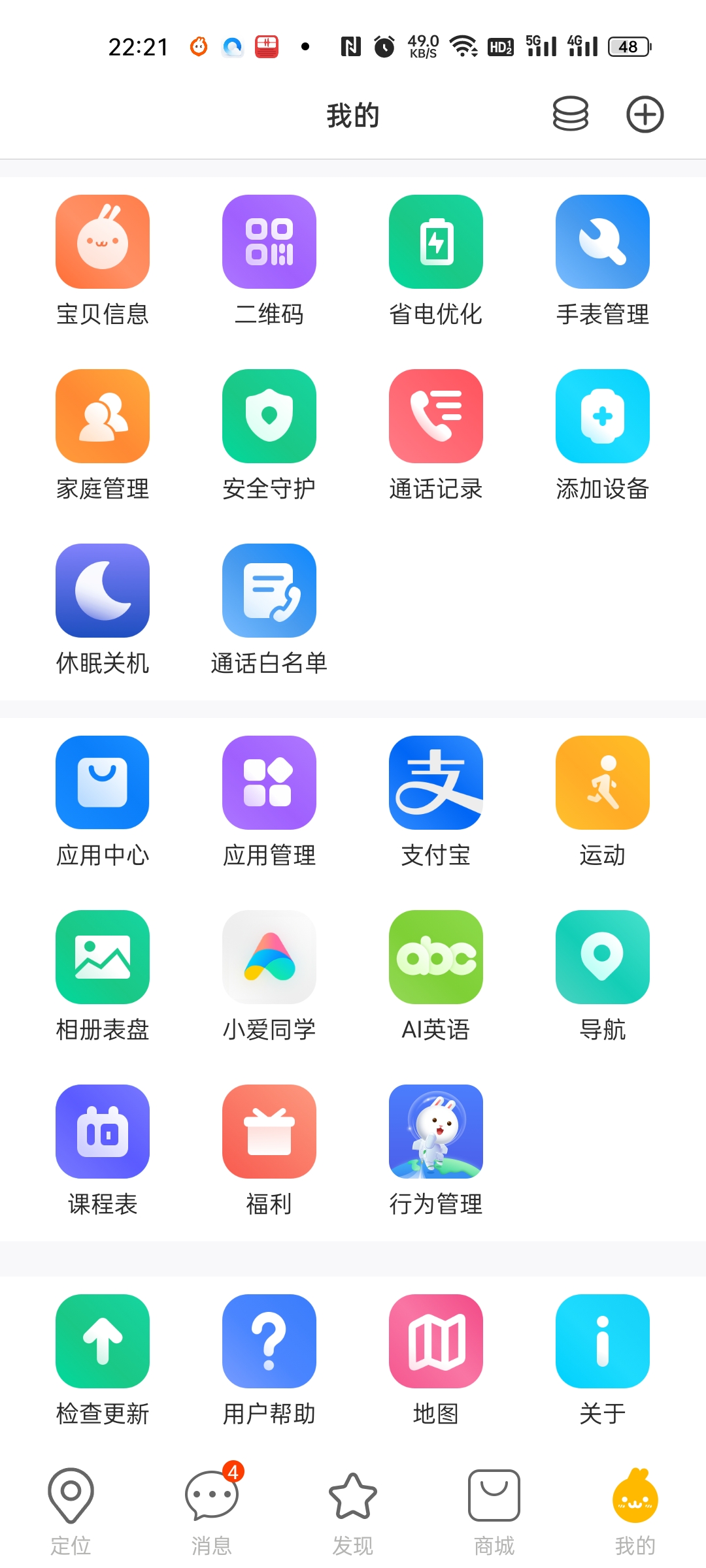This screenshot has width=706, height=1568.
Task: Open 用户帮助 user help
Action: (269, 1358)
